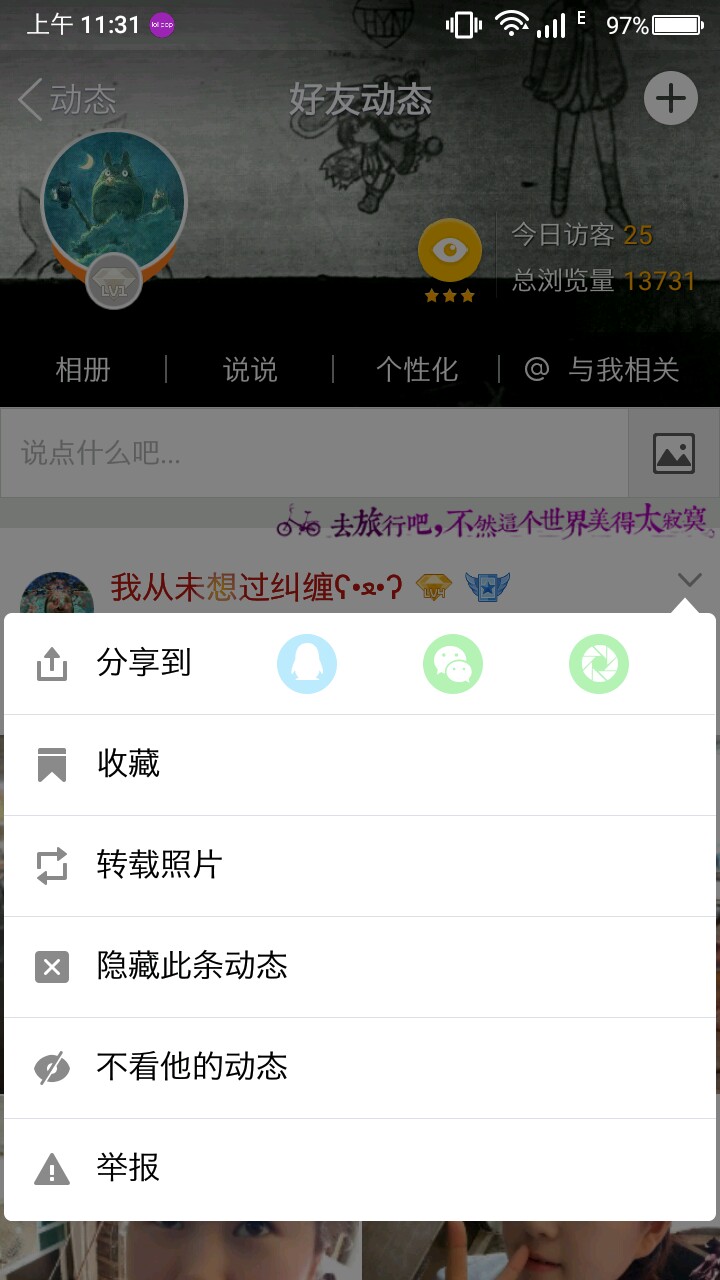
Task: Go back via 动态 arrow
Action: 66,99
